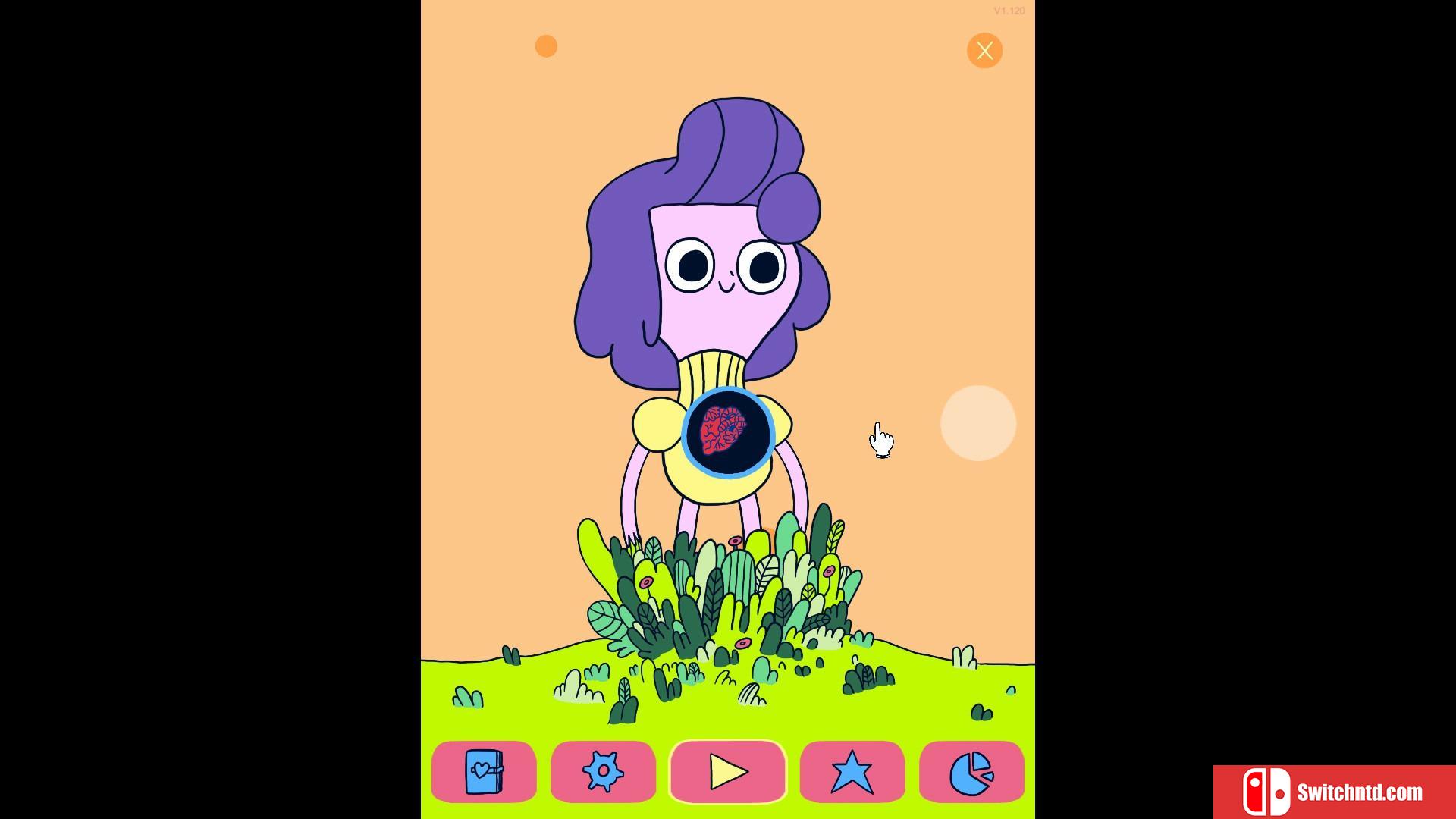
Task: Open the heart journal book
Action: [484, 772]
